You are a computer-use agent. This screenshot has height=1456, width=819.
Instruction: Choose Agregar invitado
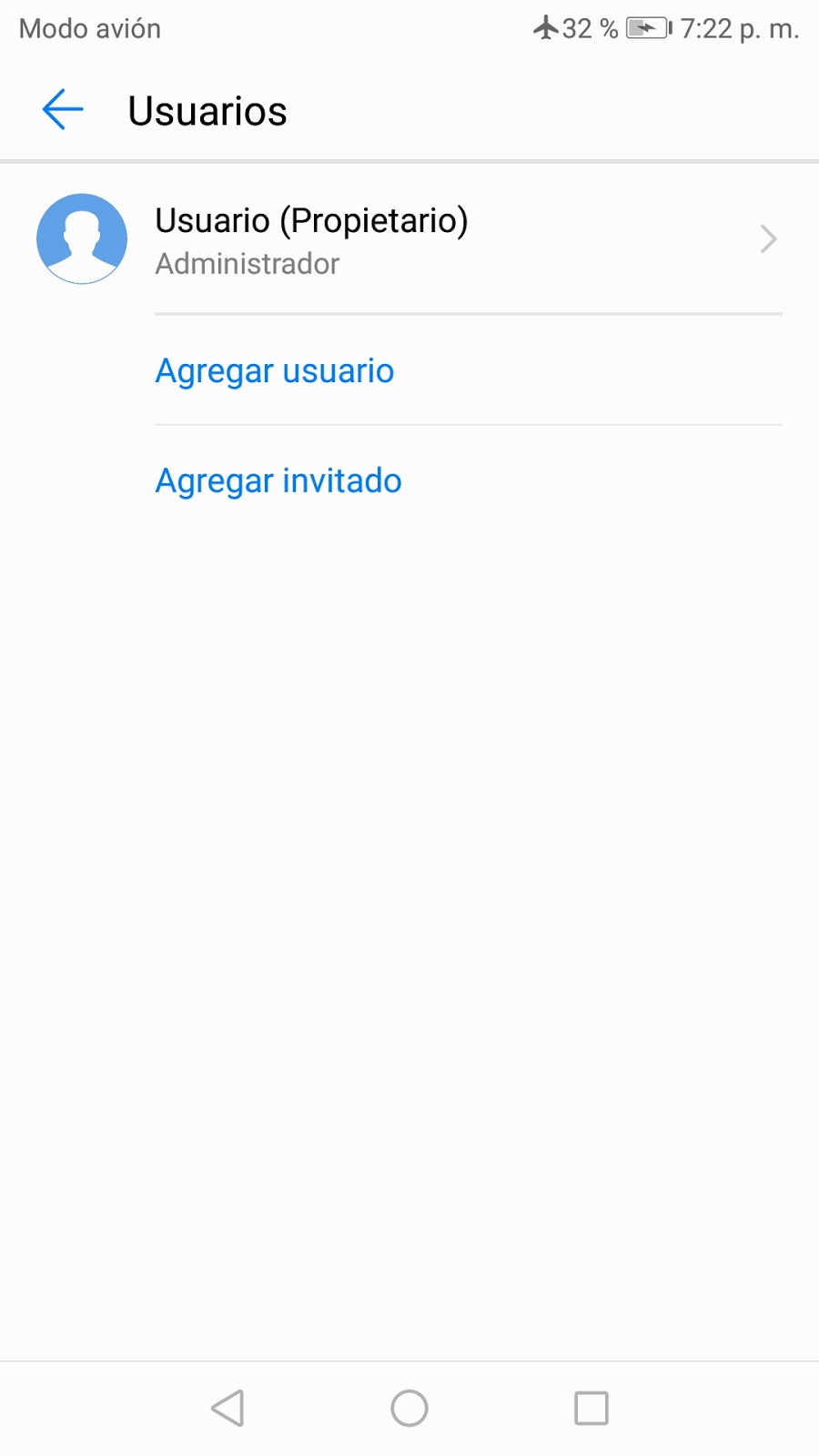click(278, 480)
